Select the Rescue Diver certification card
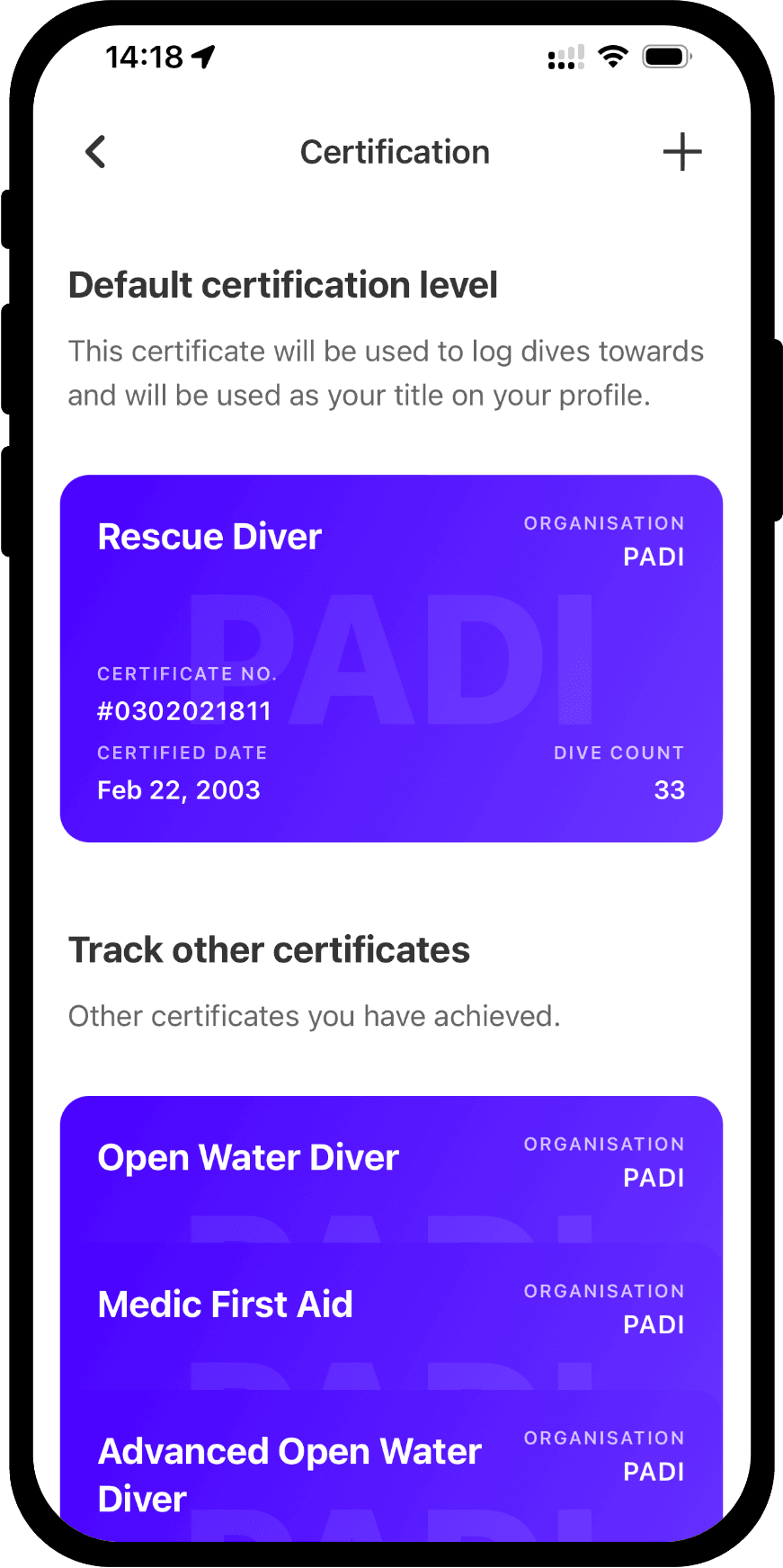Screen dimensions: 783x1568 pos(391,656)
